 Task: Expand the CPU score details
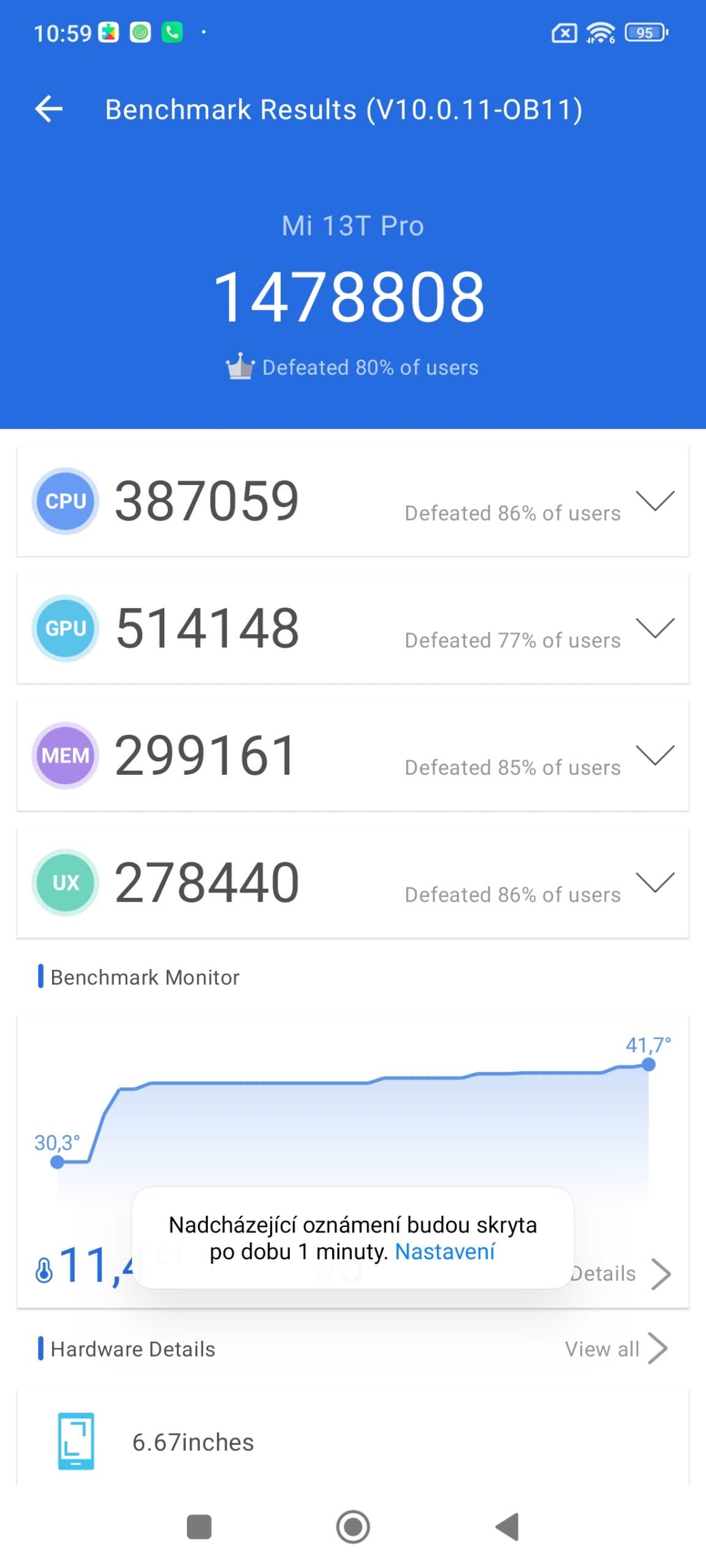[x=655, y=500]
